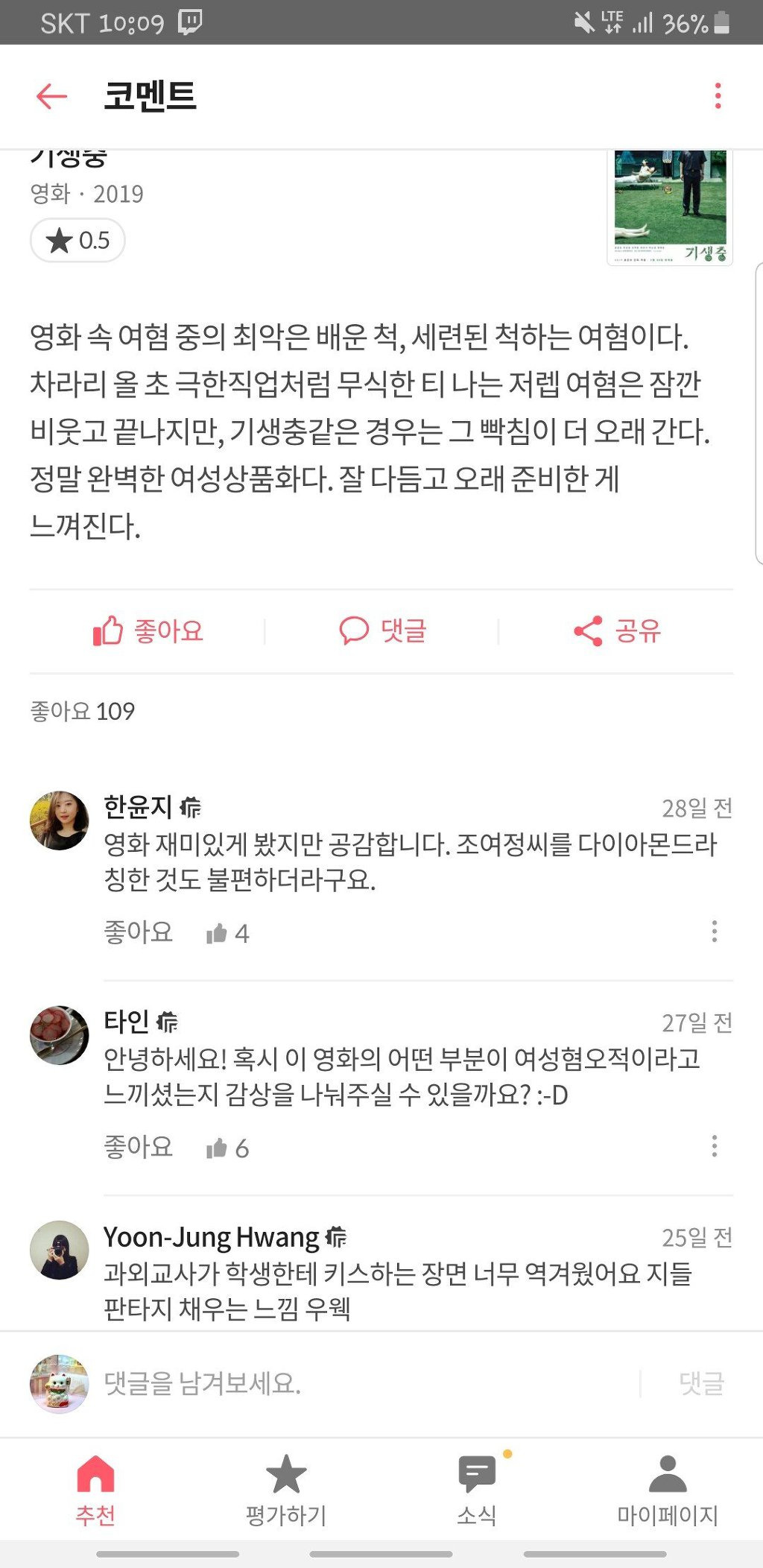Submit the comment with the 댓글 button
Image resolution: width=763 pixels, height=1568 pixels.
701,1384
